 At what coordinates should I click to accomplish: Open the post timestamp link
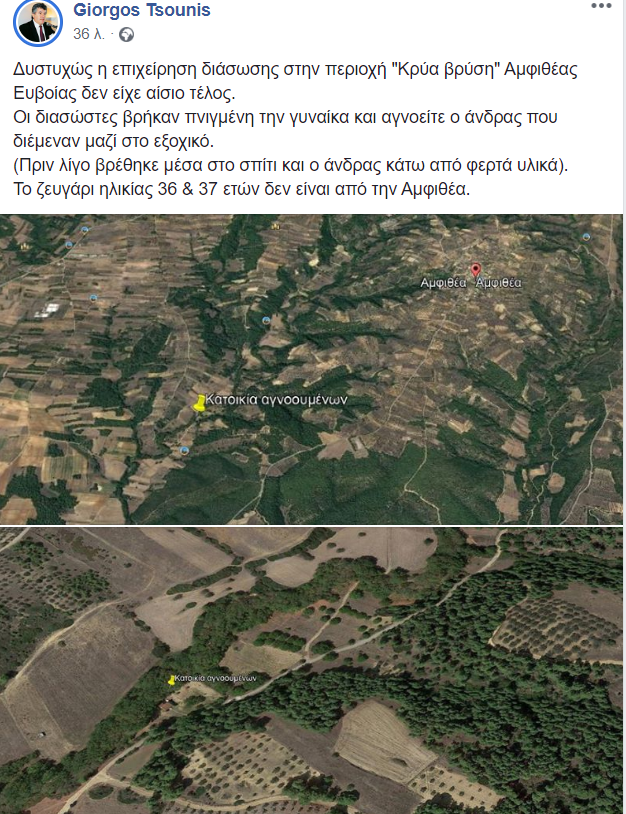88,34
